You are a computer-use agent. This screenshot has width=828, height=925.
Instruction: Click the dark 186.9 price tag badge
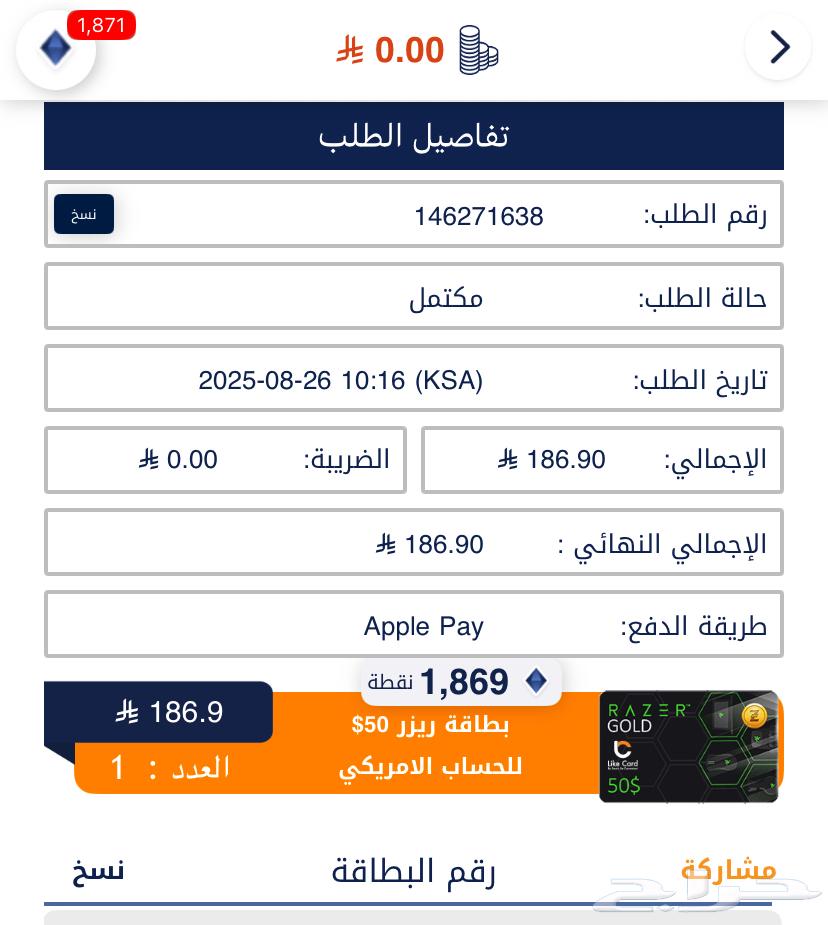pyautogui.click(x=168, y=712)
